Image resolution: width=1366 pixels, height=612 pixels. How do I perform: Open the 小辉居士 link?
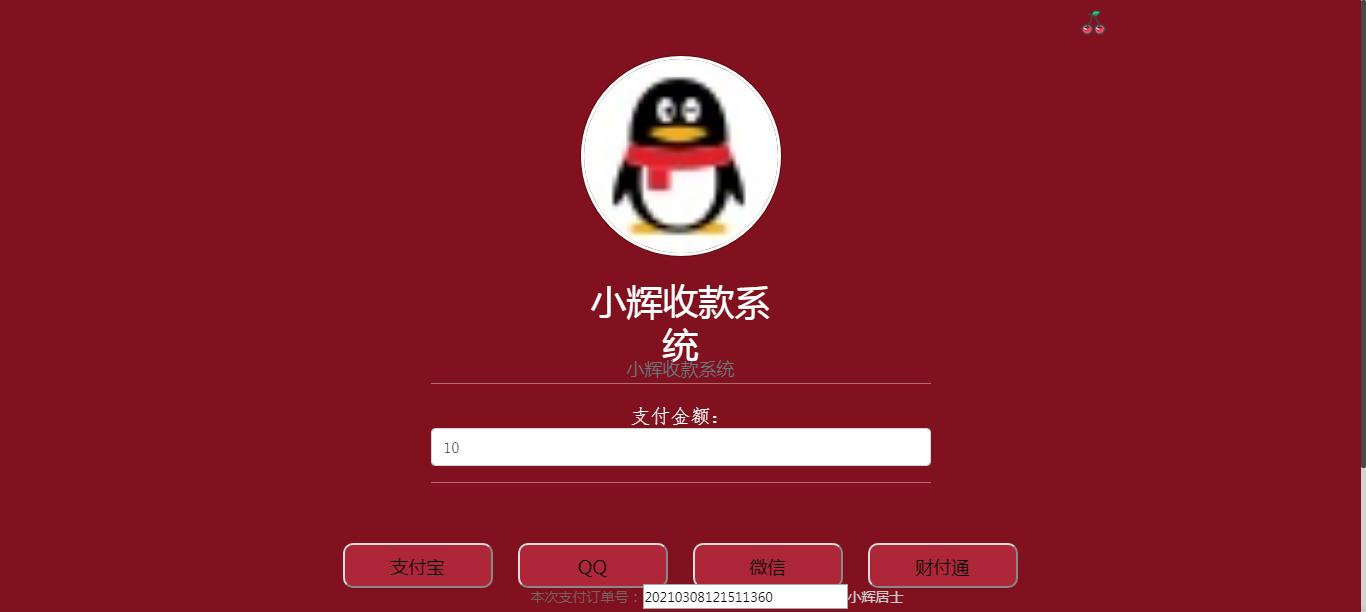(875, 597)
